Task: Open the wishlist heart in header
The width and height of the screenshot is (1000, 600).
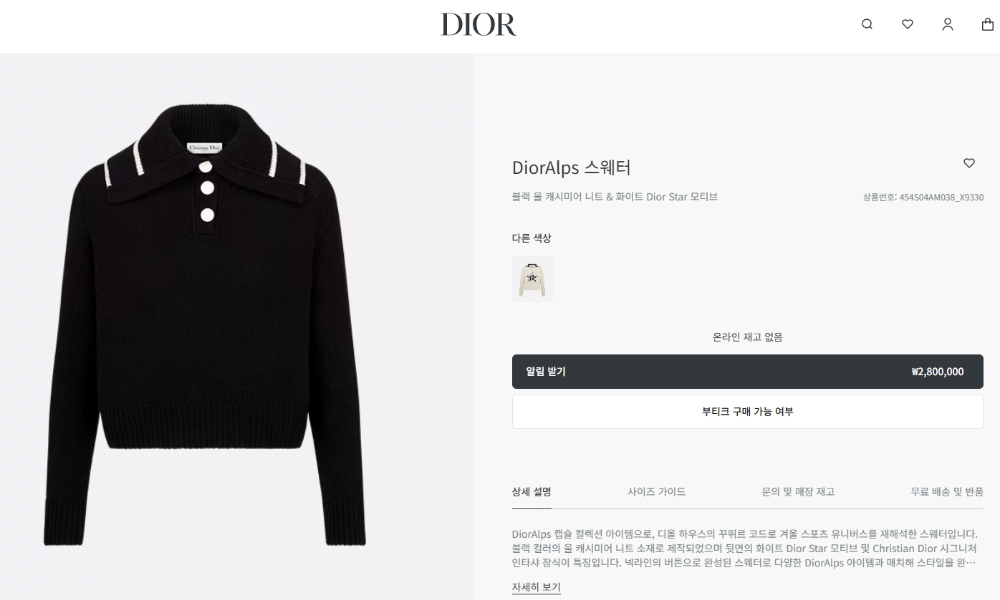Action: tap(907, 24)
